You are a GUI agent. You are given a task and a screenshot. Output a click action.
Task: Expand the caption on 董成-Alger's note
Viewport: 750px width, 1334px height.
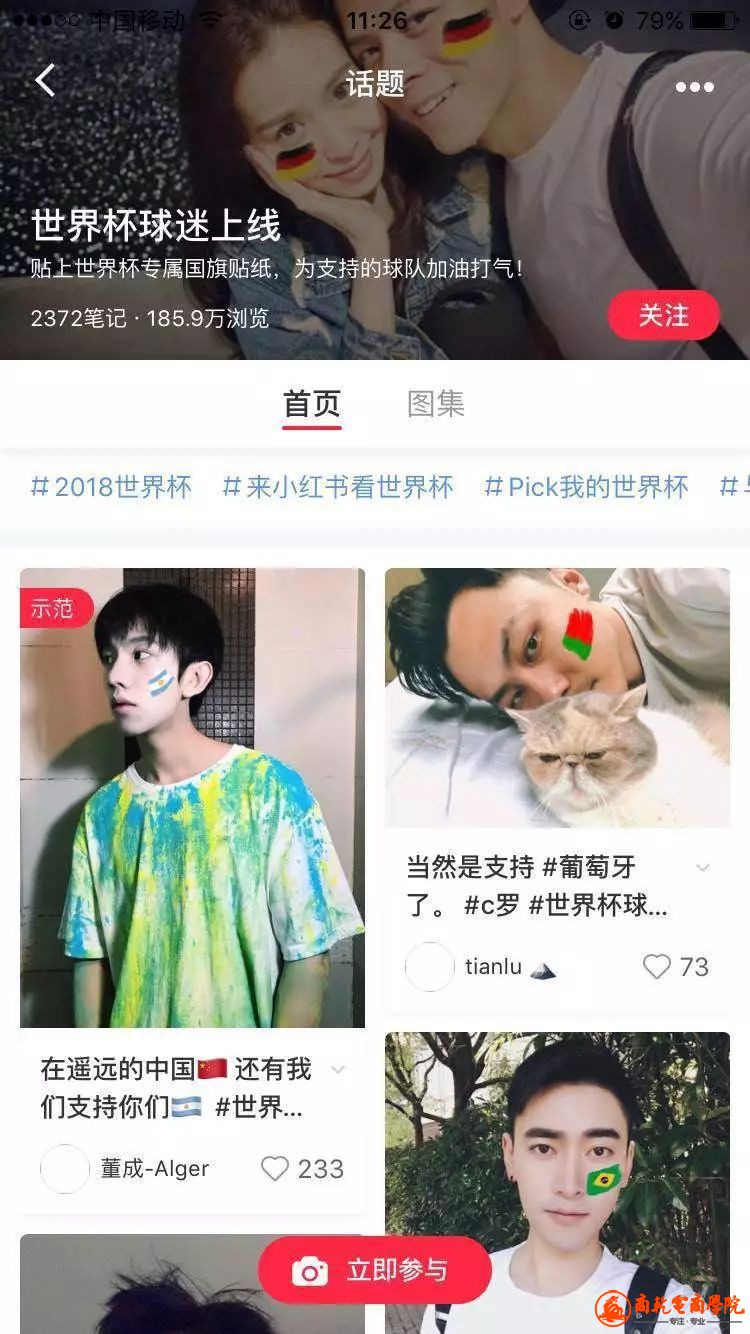(x=338, y=1070)
